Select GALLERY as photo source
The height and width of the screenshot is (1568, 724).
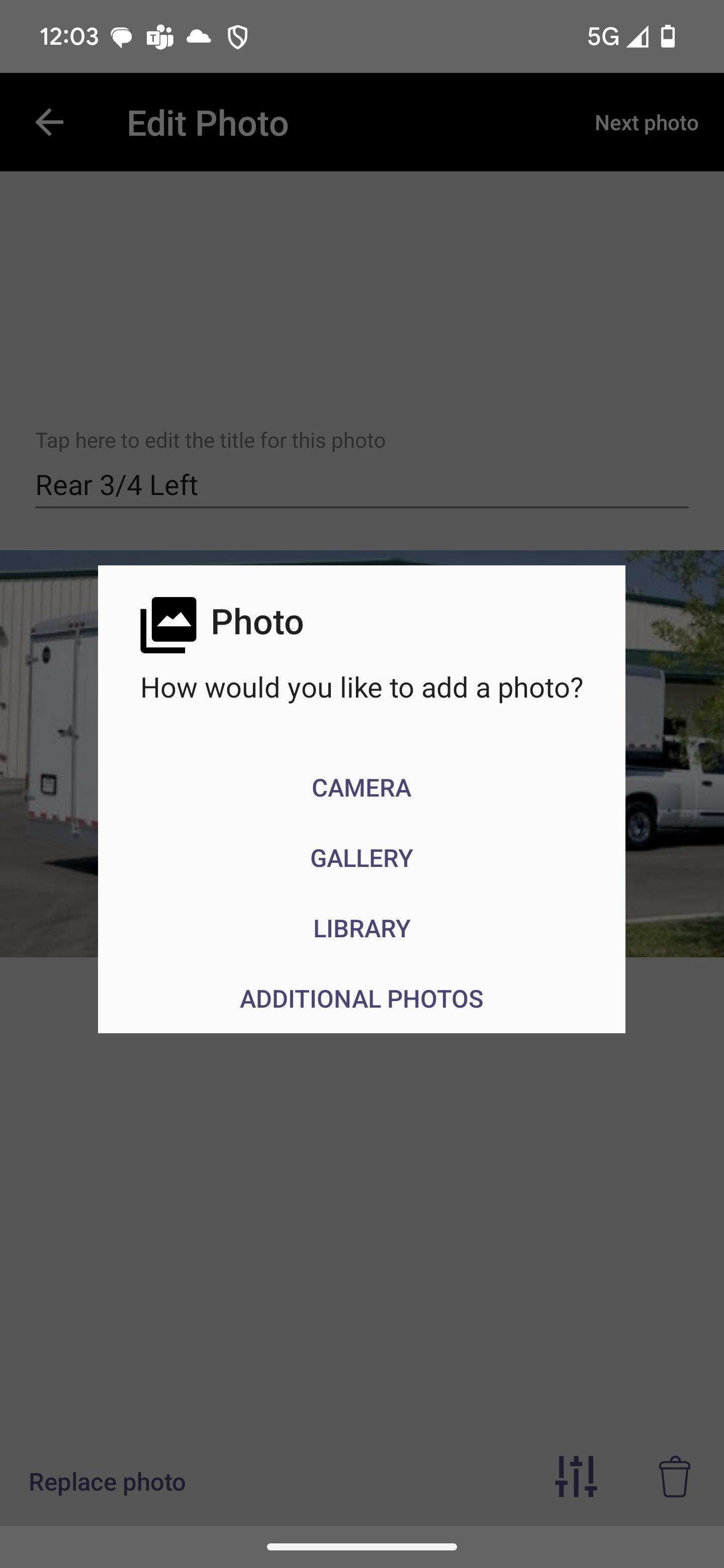pos(361,858)
